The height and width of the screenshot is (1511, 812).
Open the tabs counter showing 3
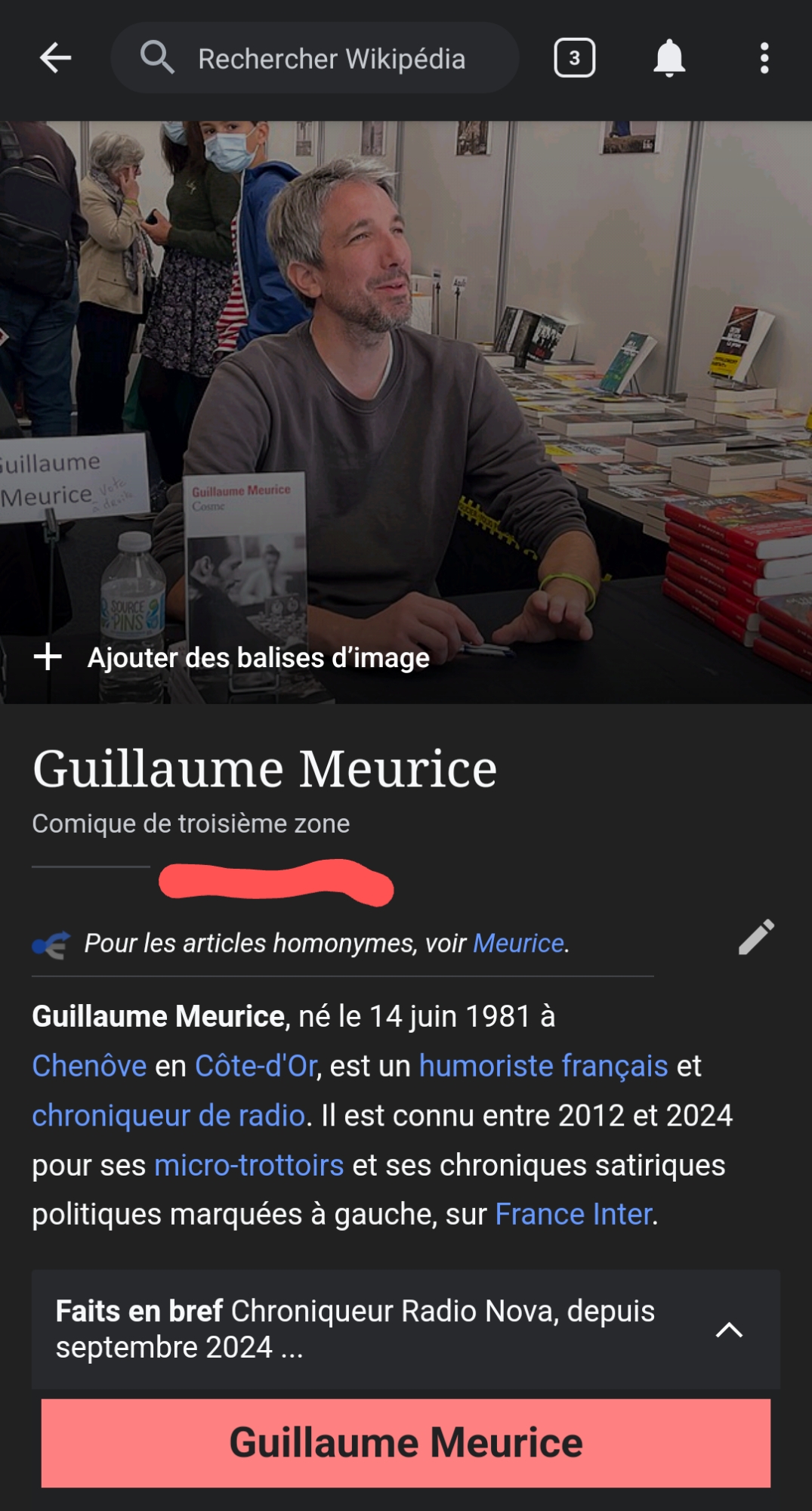coord(574,58)
